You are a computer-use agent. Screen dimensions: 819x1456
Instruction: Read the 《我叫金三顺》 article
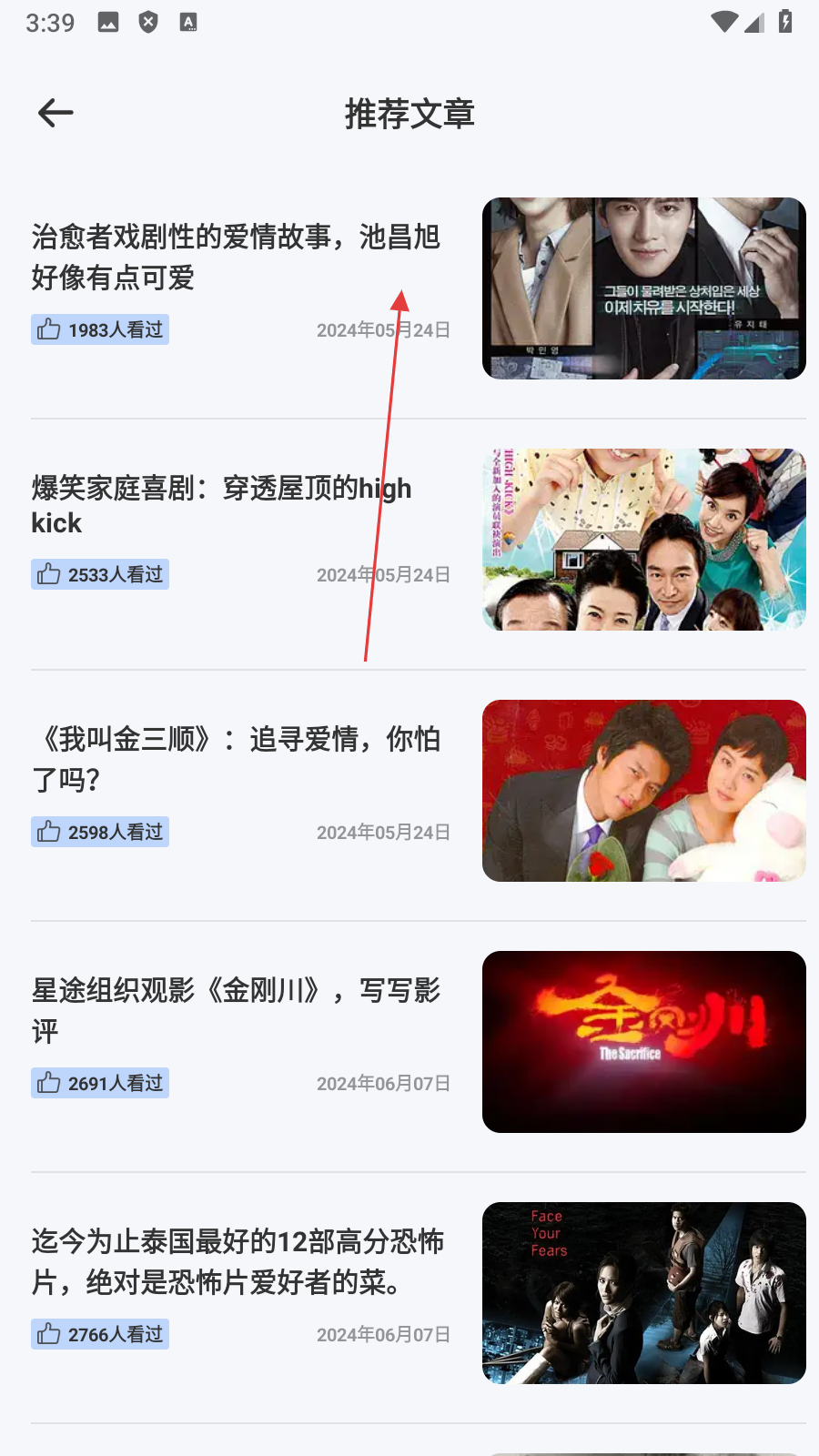pos(236,759)
